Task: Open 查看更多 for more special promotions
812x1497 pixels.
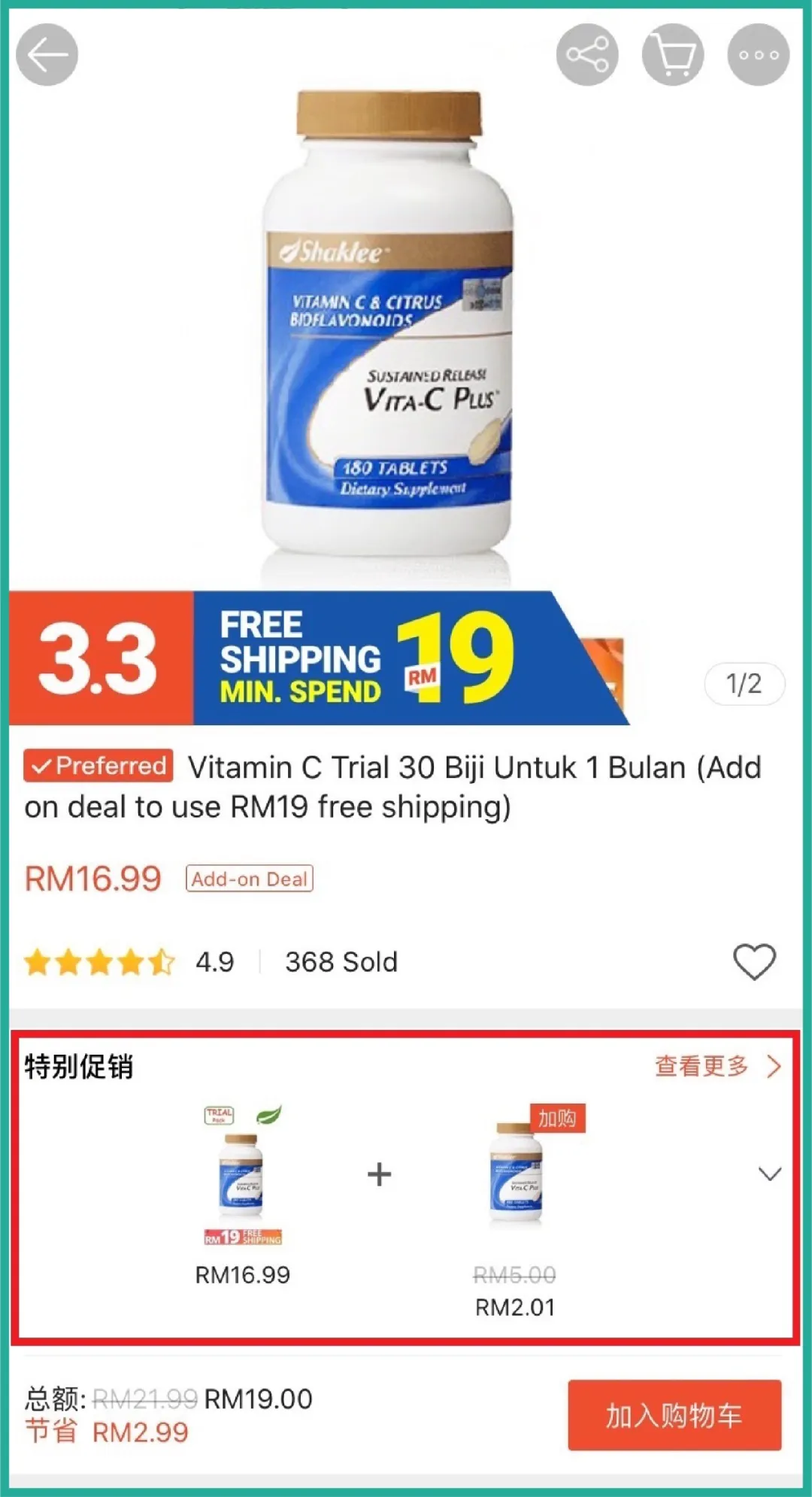Action: point(717,1066)
